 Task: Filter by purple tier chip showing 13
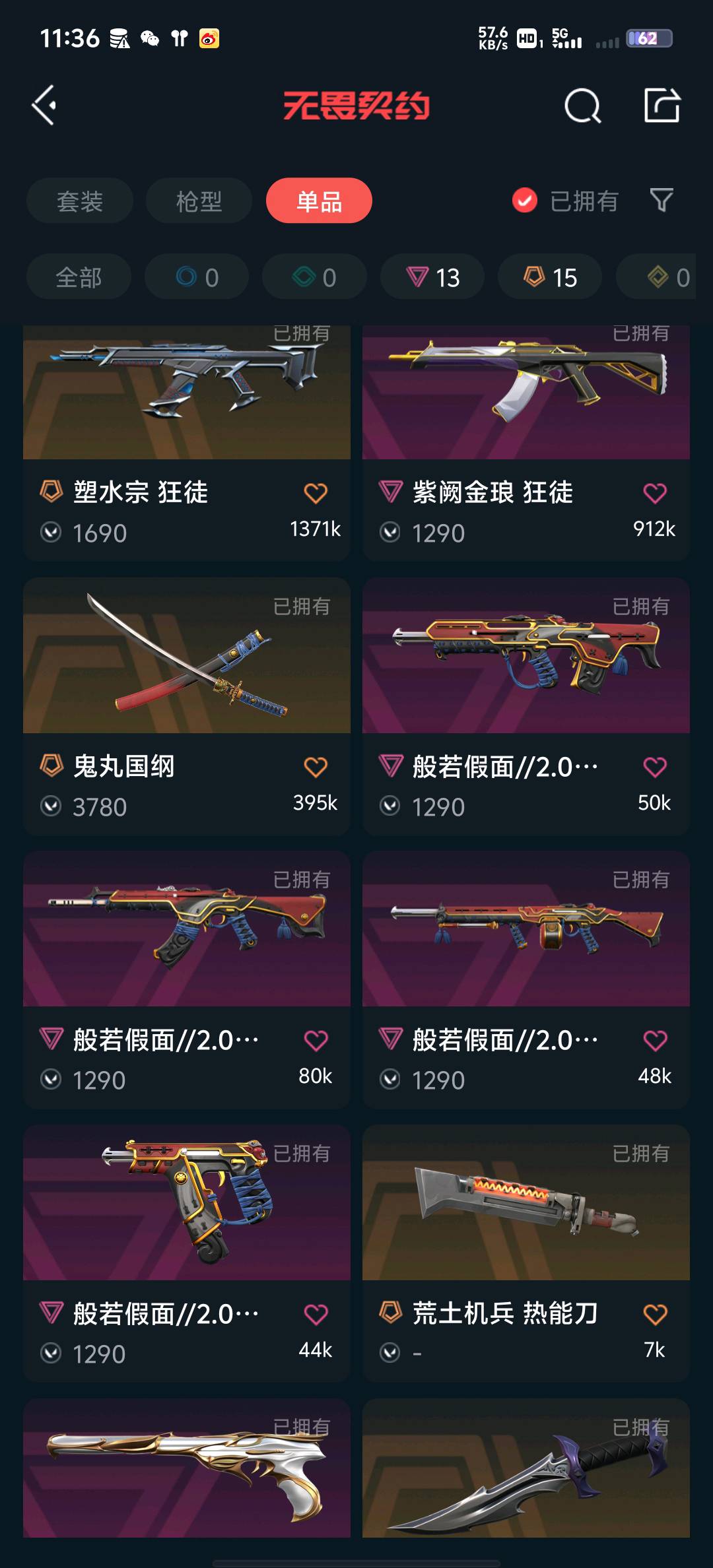point(432,277)
